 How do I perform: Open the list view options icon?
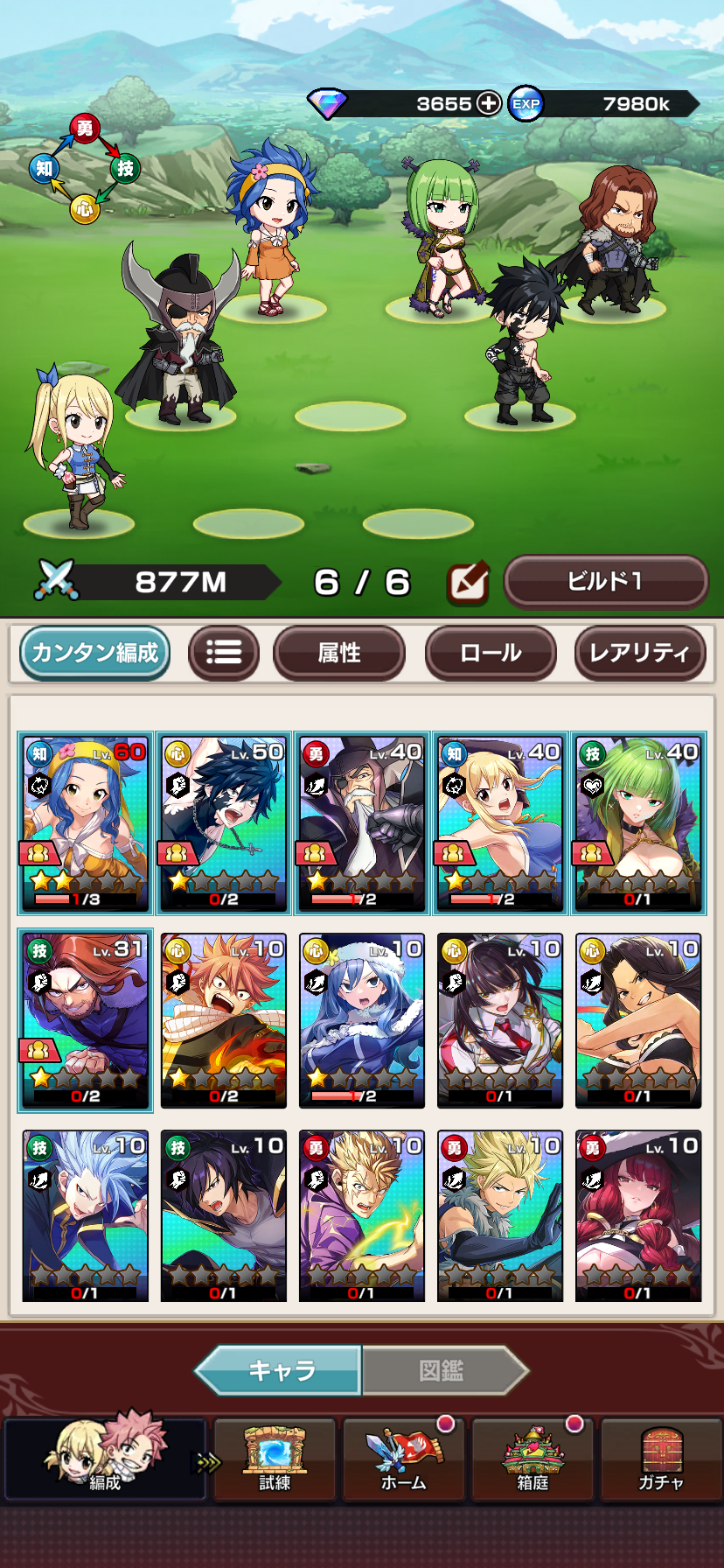(224, 653)
